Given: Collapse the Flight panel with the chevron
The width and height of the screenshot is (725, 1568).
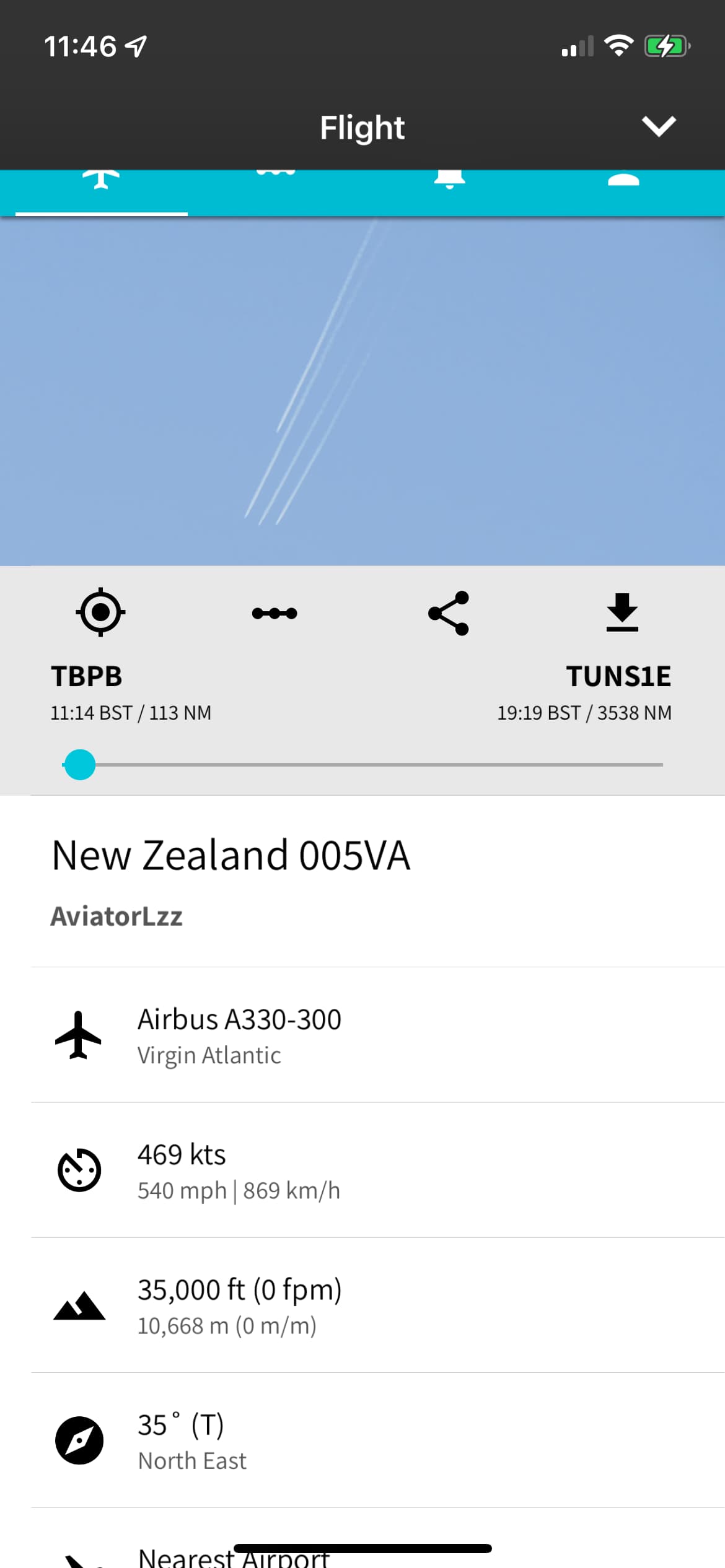Looking at the screenshot, I should pos(658,126).
